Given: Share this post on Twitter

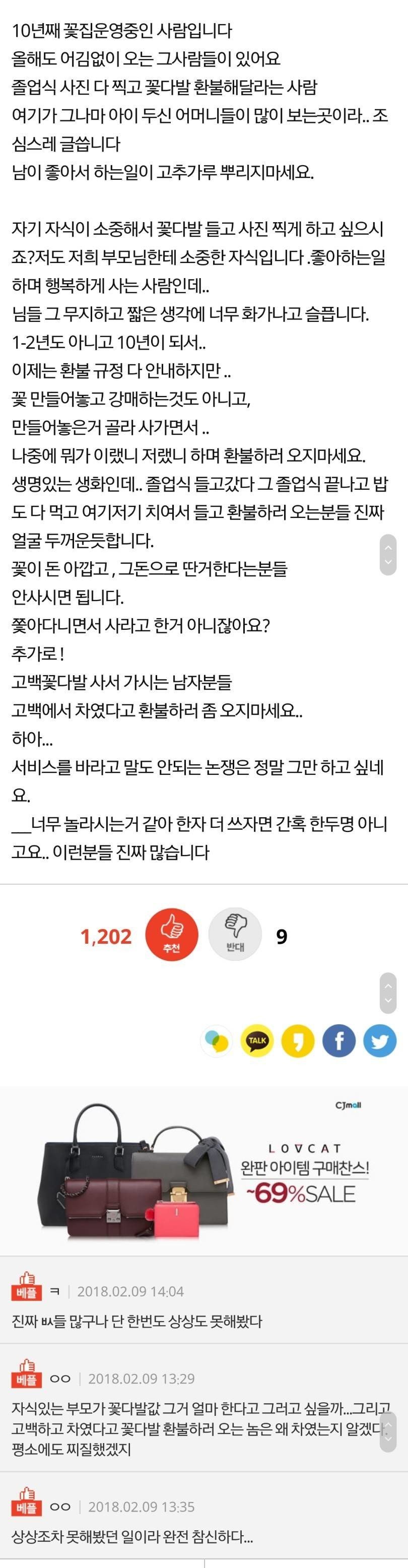Looking at the screenshot, I should [x=379, y=1040].
